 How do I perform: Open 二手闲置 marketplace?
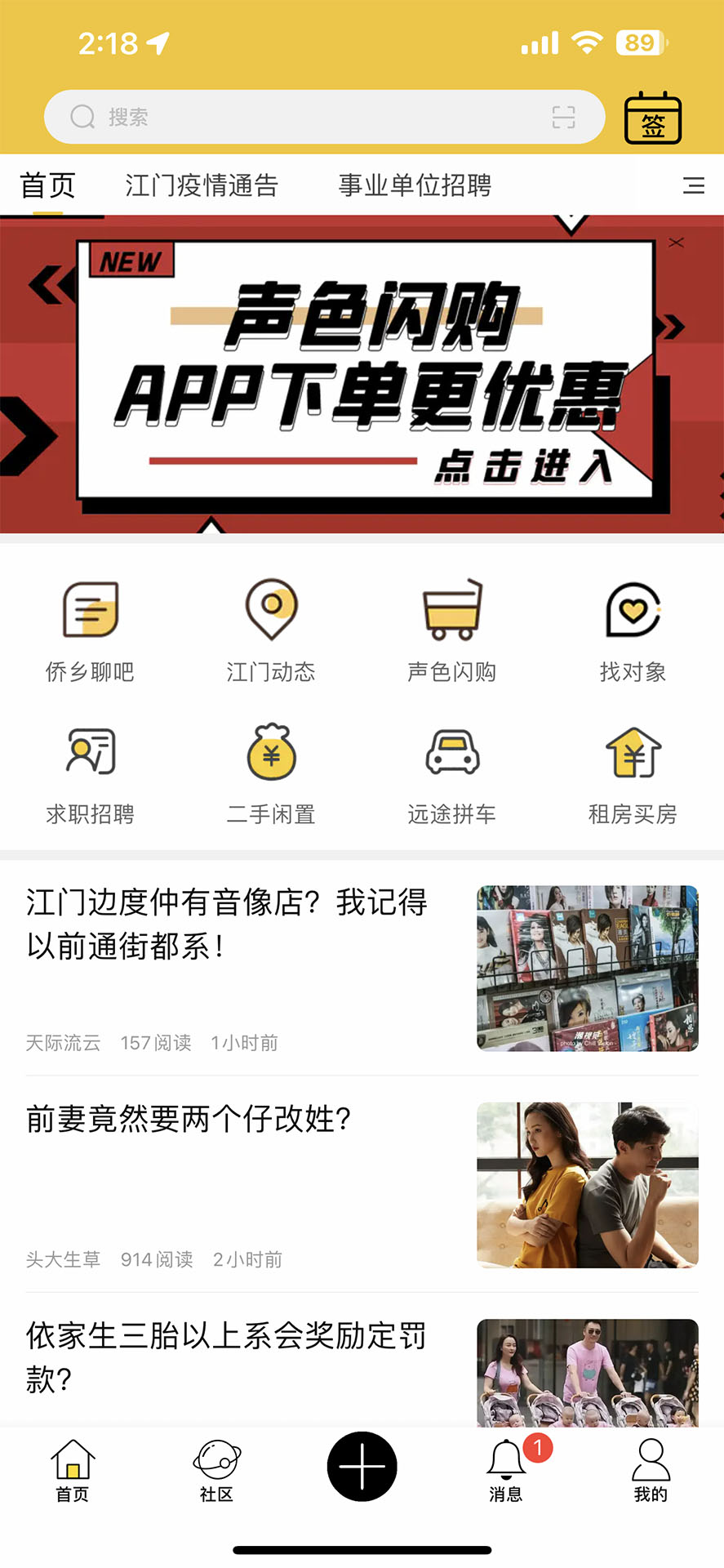point(271,773)
